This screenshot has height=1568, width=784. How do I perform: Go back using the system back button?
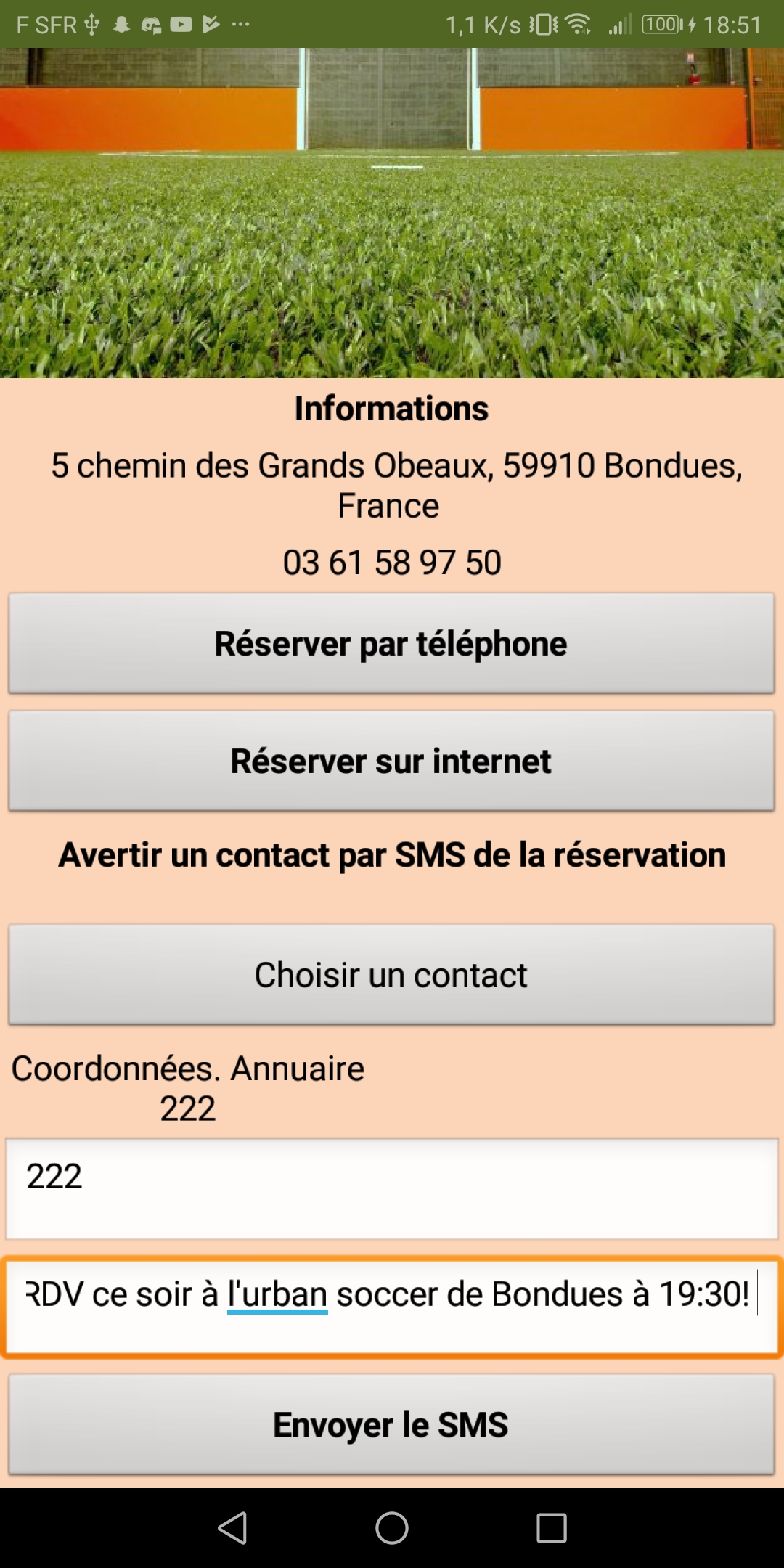pos(232,1528)
